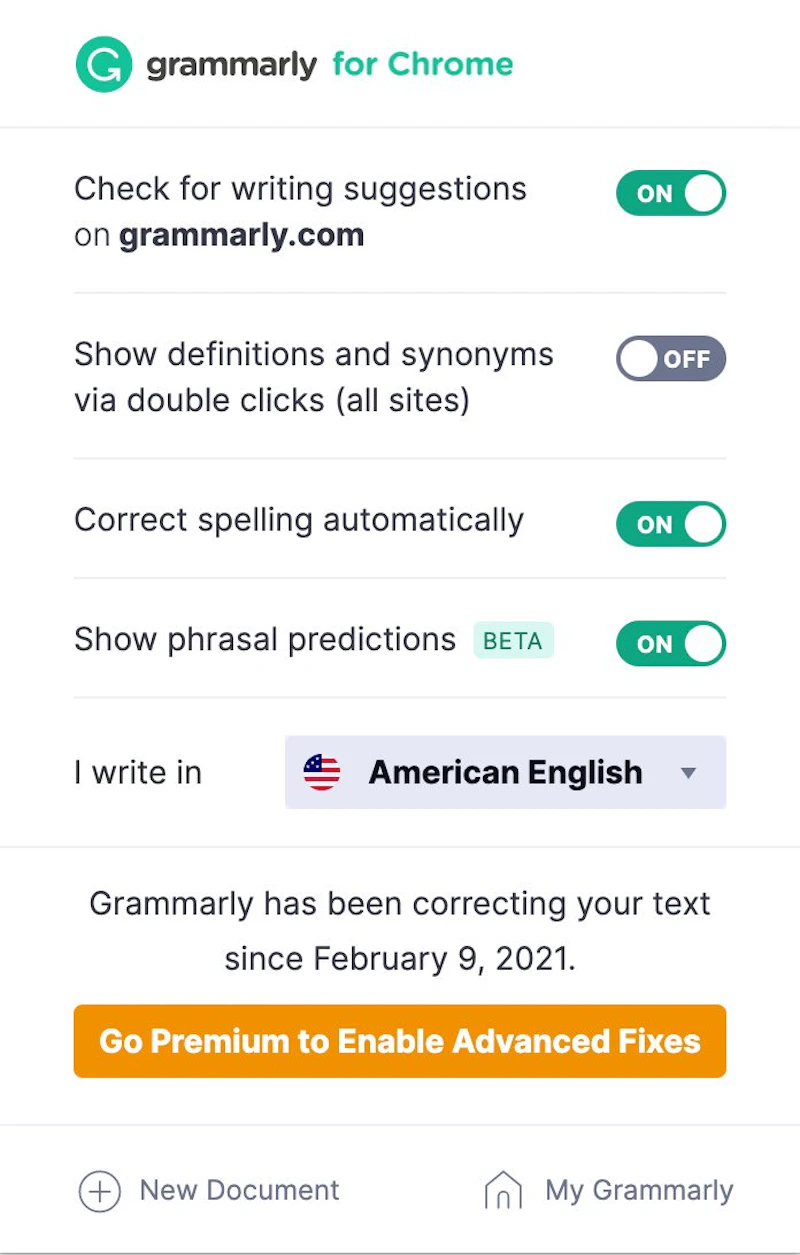The width and height of the screenshot is (800, 1255).
Task: Click the bold grammarly.com text
Action: [x=240, y=235]
